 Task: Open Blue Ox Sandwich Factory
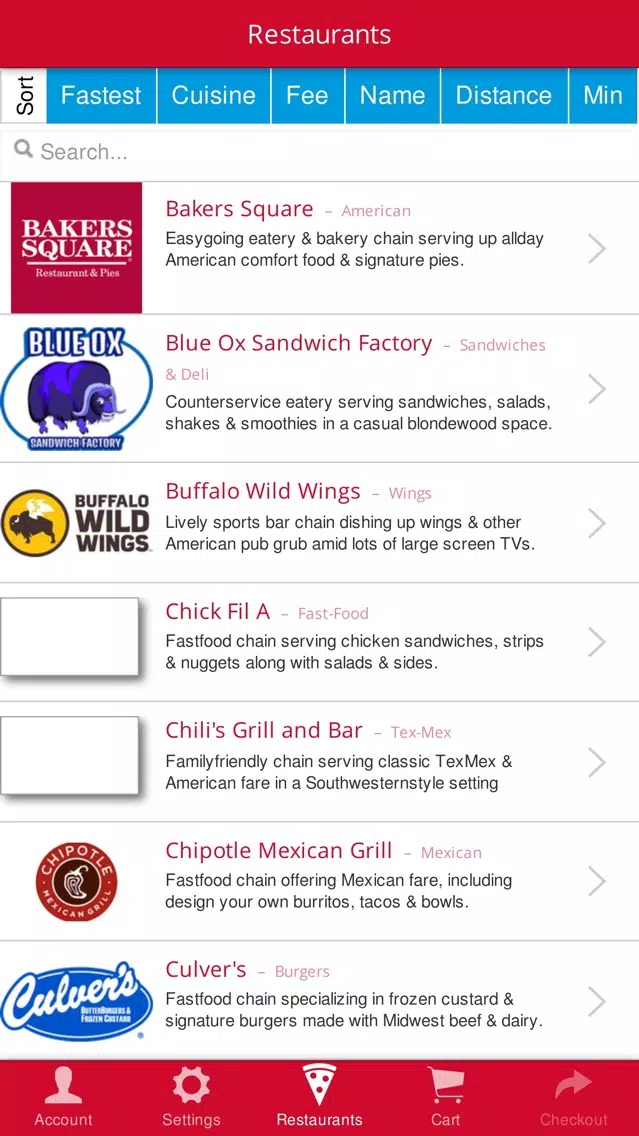tap(320, 388)
